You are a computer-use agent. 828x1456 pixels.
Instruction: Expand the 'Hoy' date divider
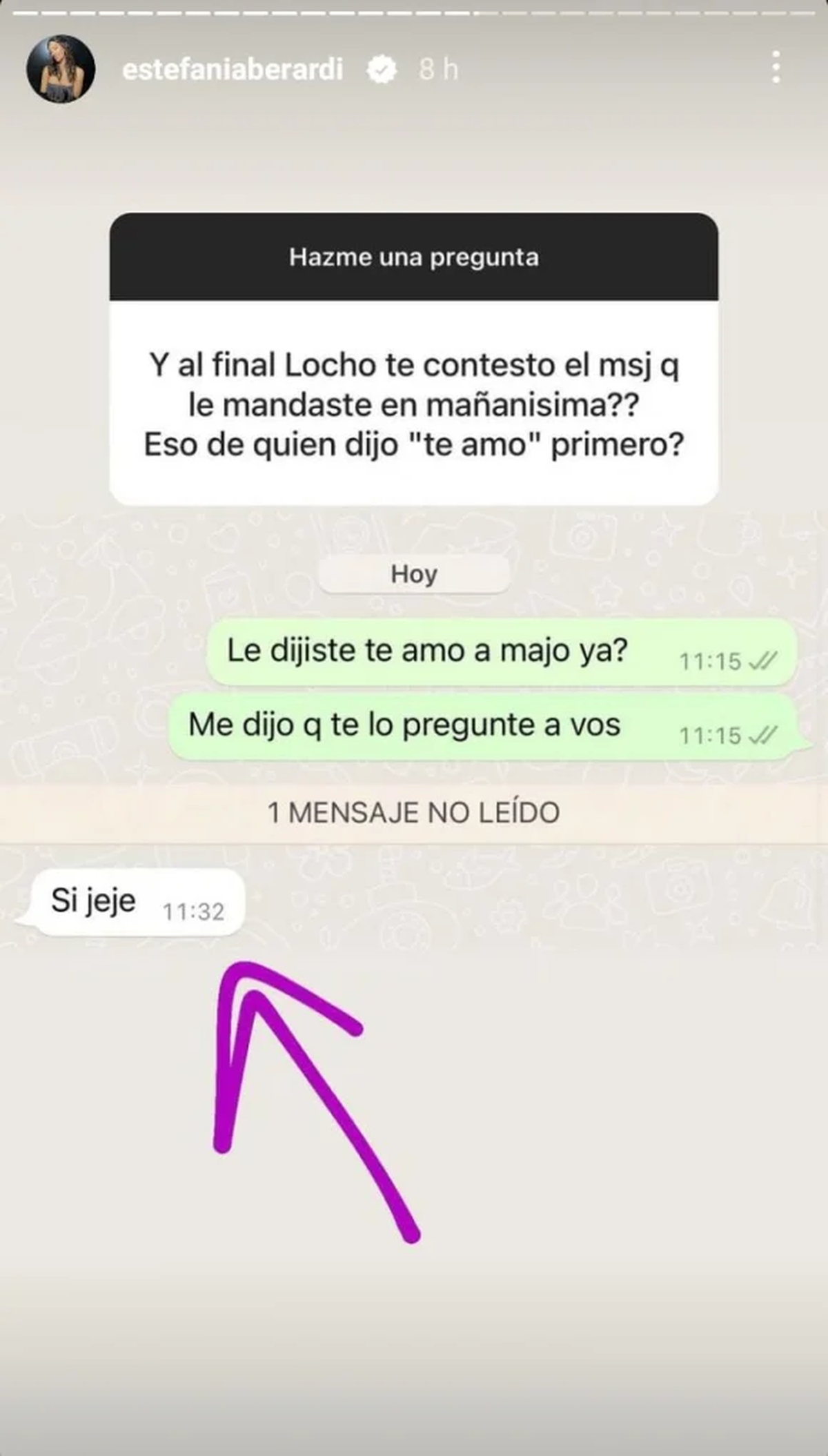(x=413, y=573)
